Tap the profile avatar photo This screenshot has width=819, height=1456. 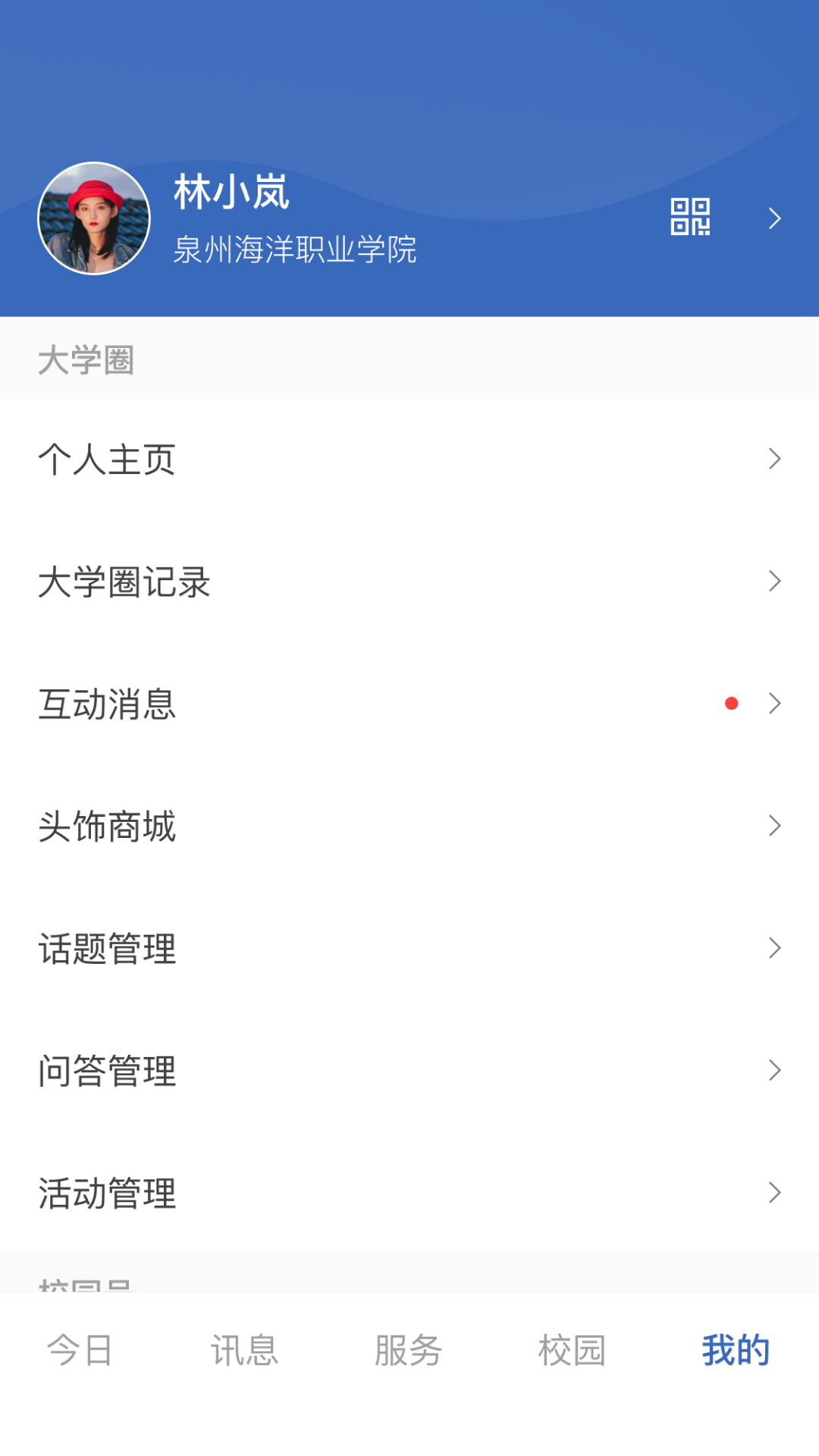(x=93, y=217)
